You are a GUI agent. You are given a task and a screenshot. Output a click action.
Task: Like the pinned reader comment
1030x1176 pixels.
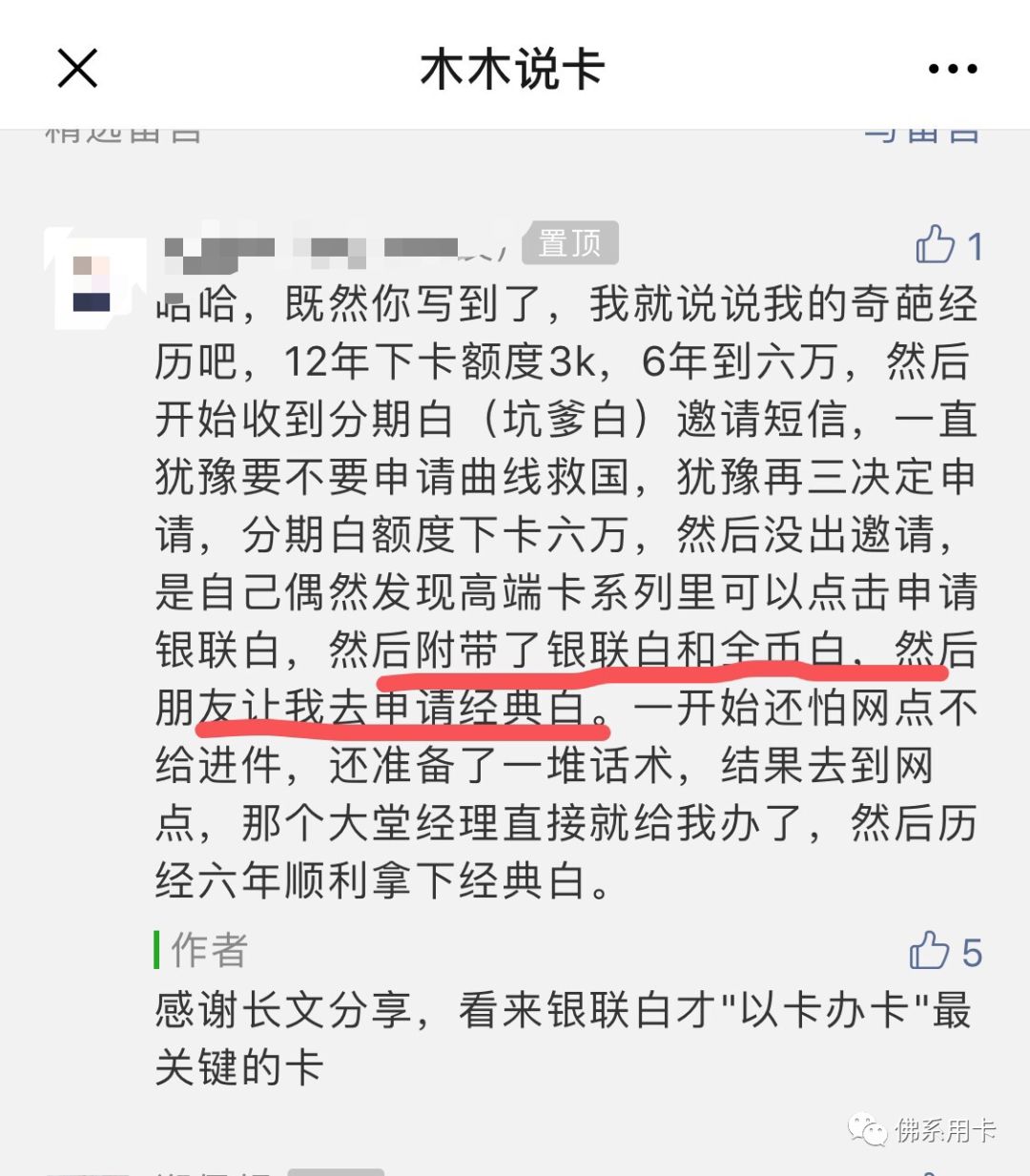[937, 245]
